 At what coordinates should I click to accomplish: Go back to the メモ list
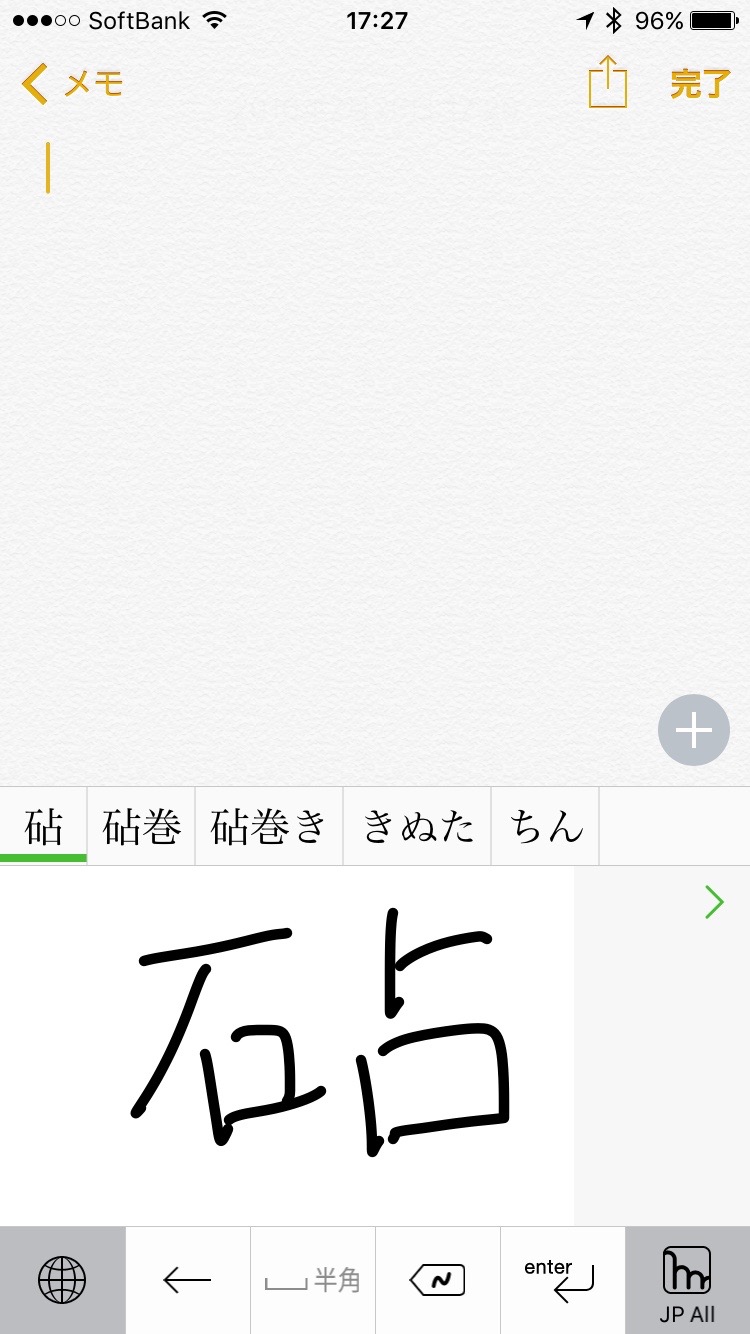(x=72, y=84)
